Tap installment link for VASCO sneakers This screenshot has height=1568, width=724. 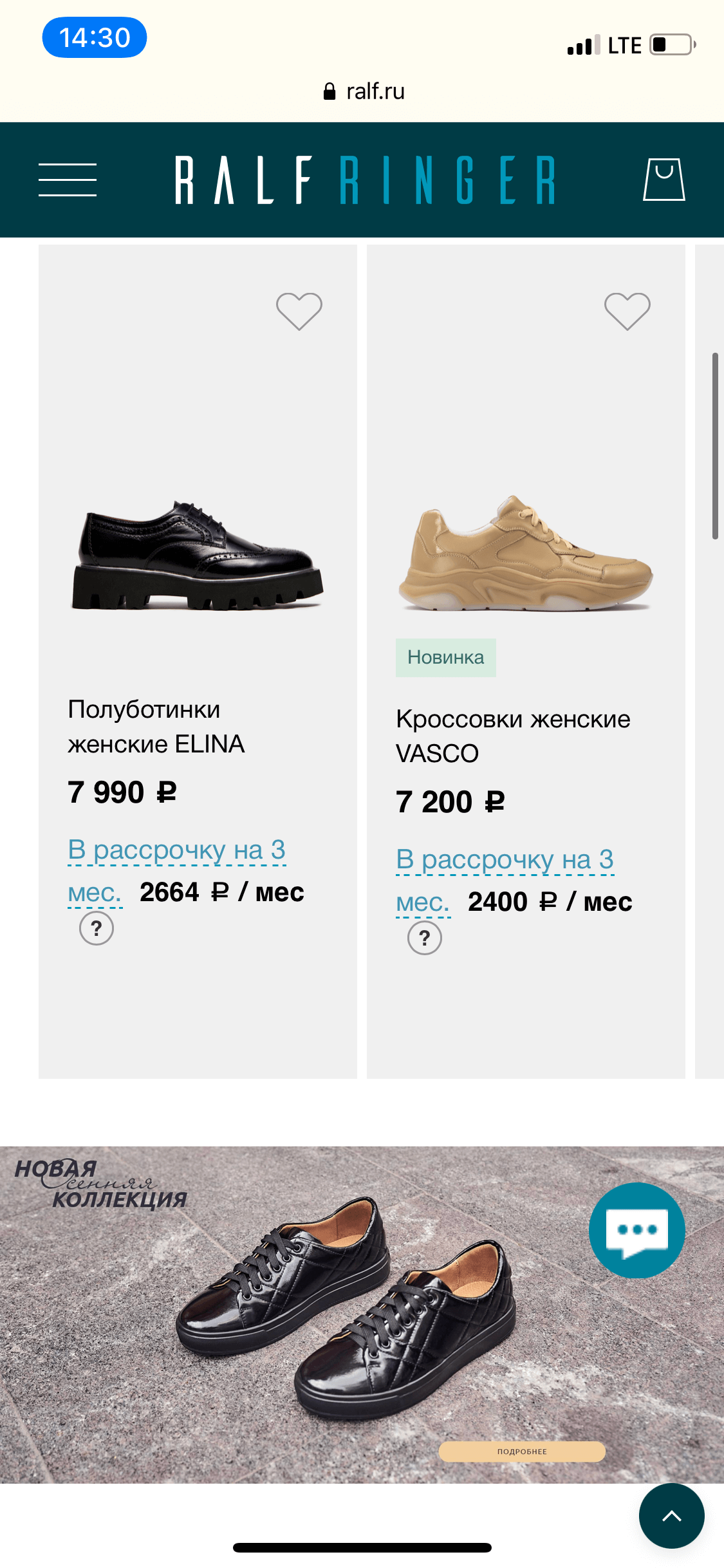[x=505, y=861]
